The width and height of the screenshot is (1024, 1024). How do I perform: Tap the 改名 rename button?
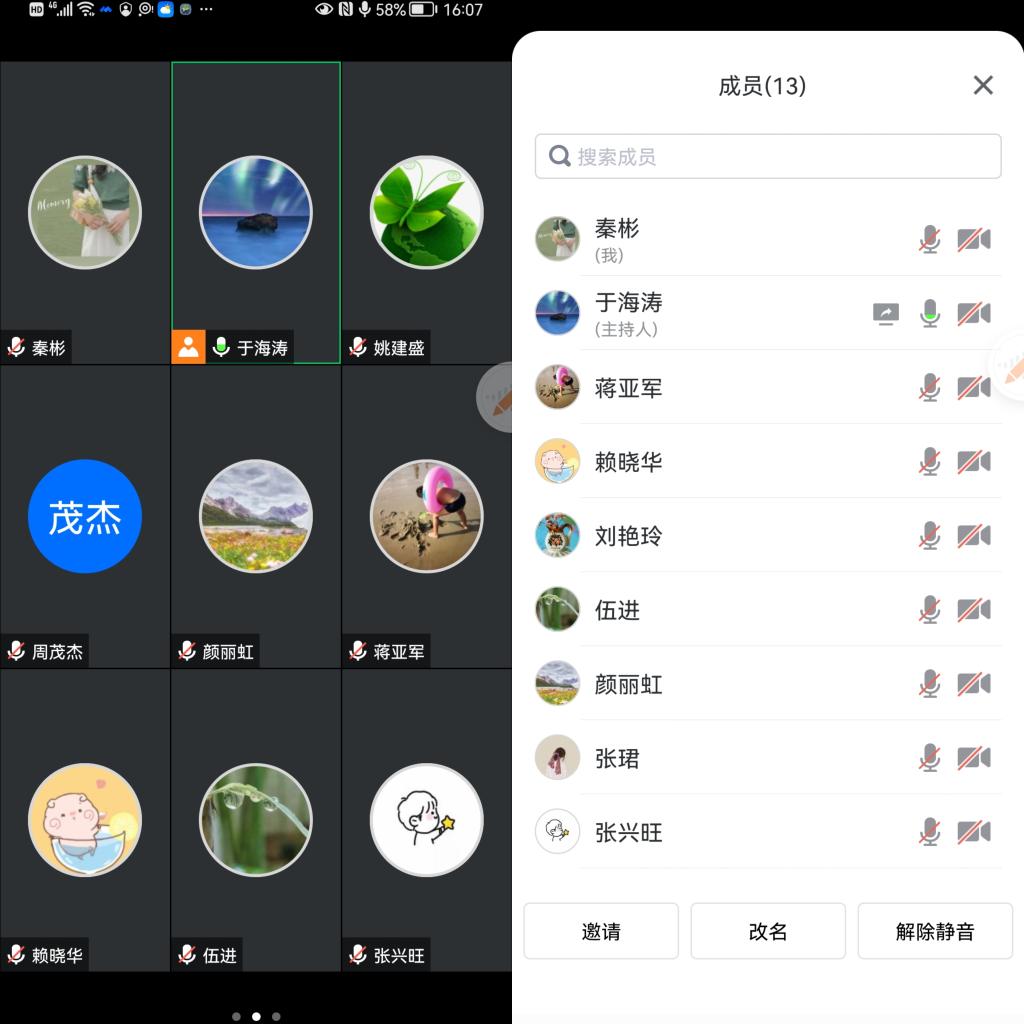click(x=768, y=932)
